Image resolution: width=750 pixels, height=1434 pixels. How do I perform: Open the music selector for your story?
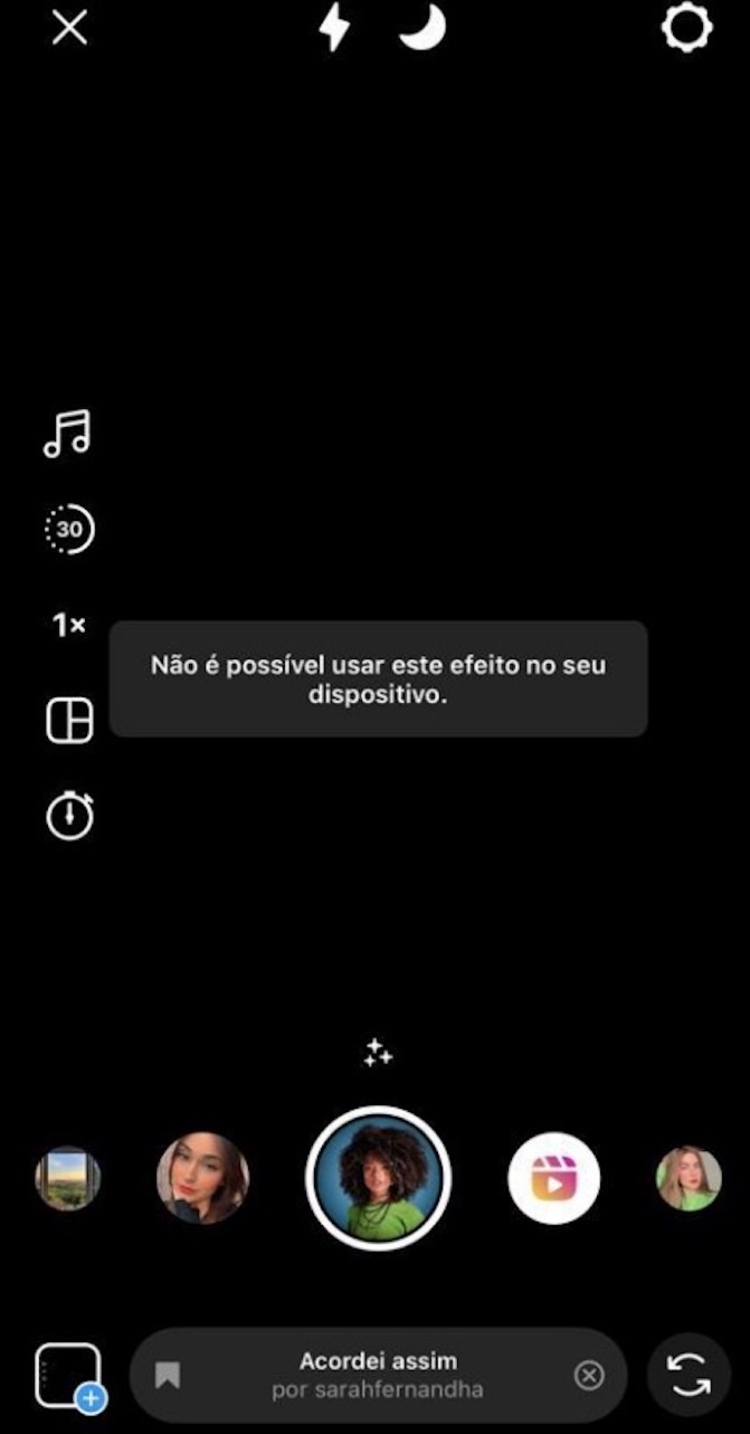(67, 433)
